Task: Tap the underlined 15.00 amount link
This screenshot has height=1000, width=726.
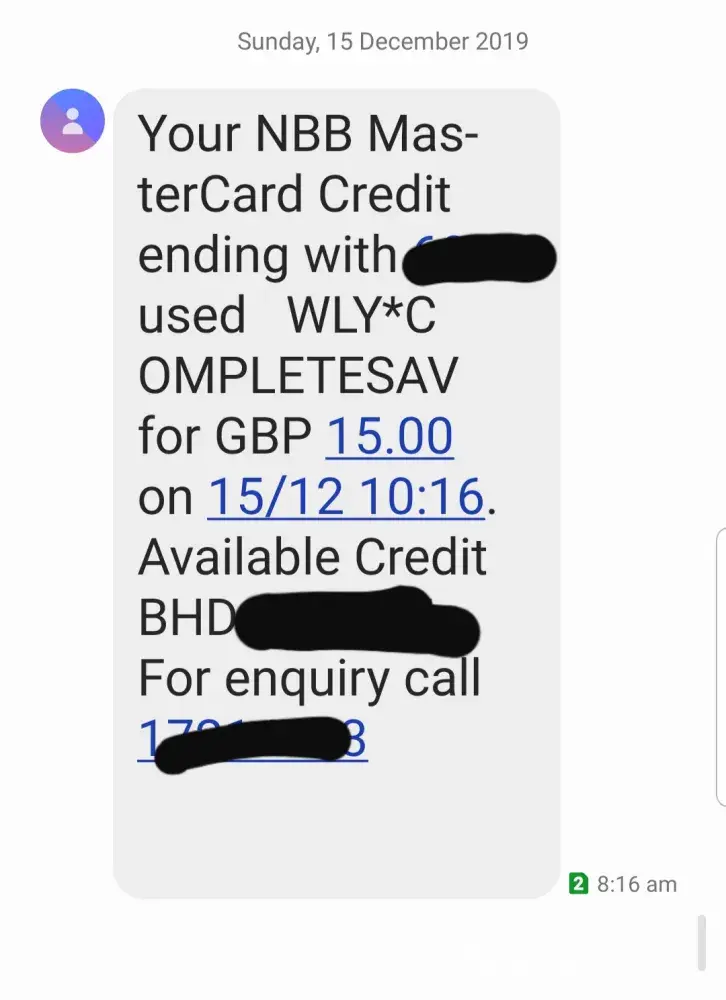Action: tap(390, 437)
